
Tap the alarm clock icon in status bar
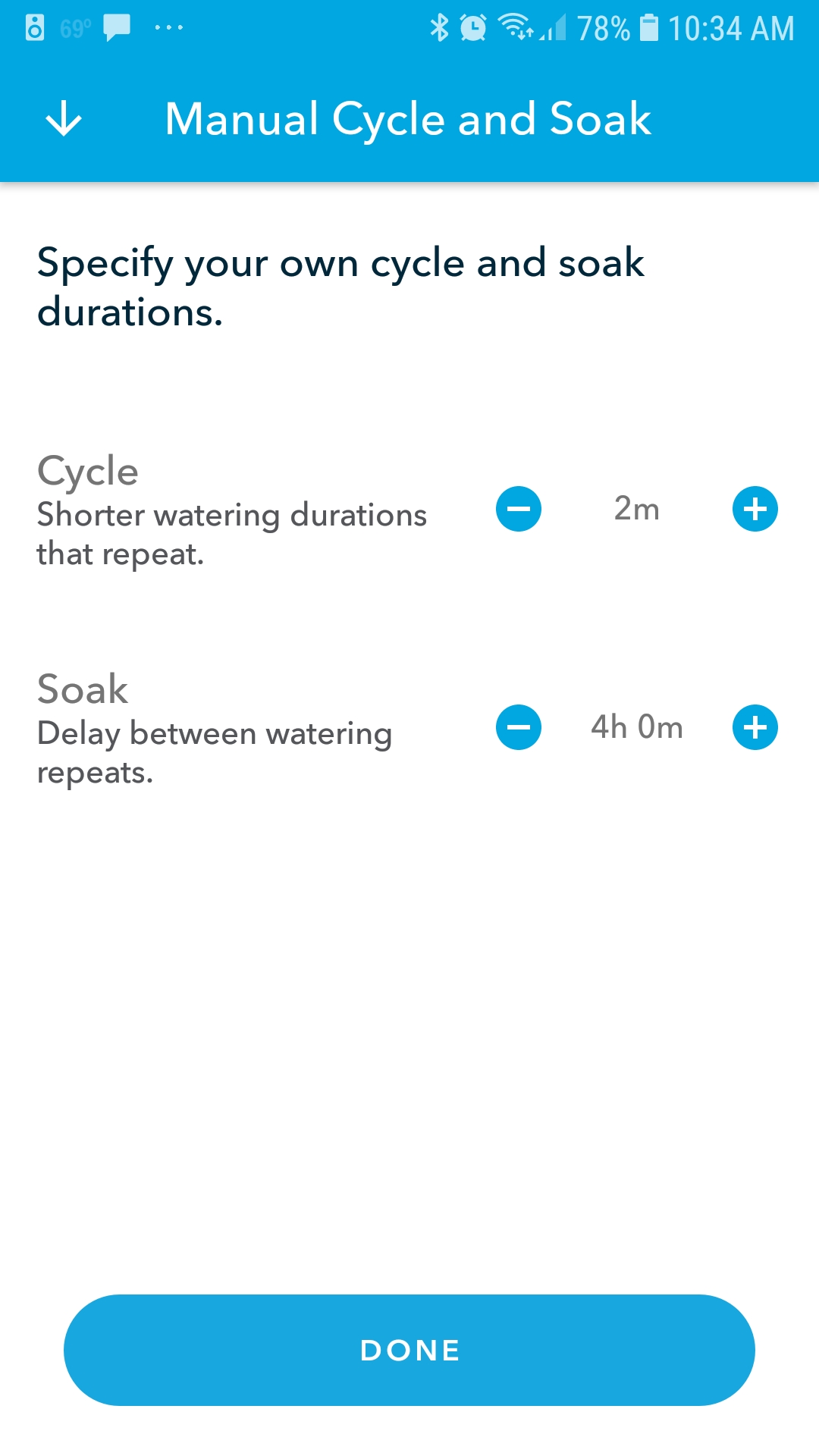[x=472, y=27]
